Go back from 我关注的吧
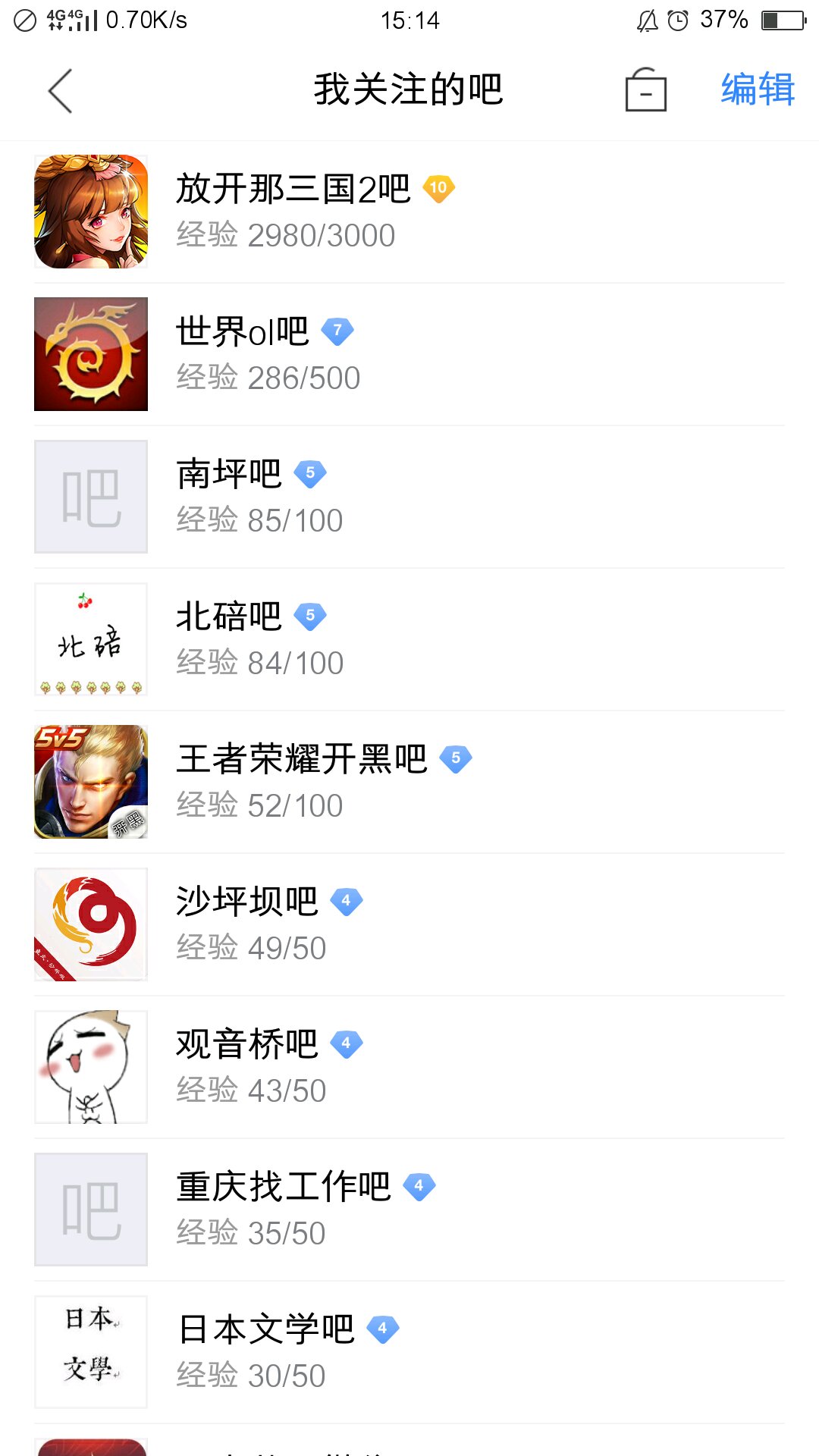The image size is (819, 1456). [x=61, y=91]
